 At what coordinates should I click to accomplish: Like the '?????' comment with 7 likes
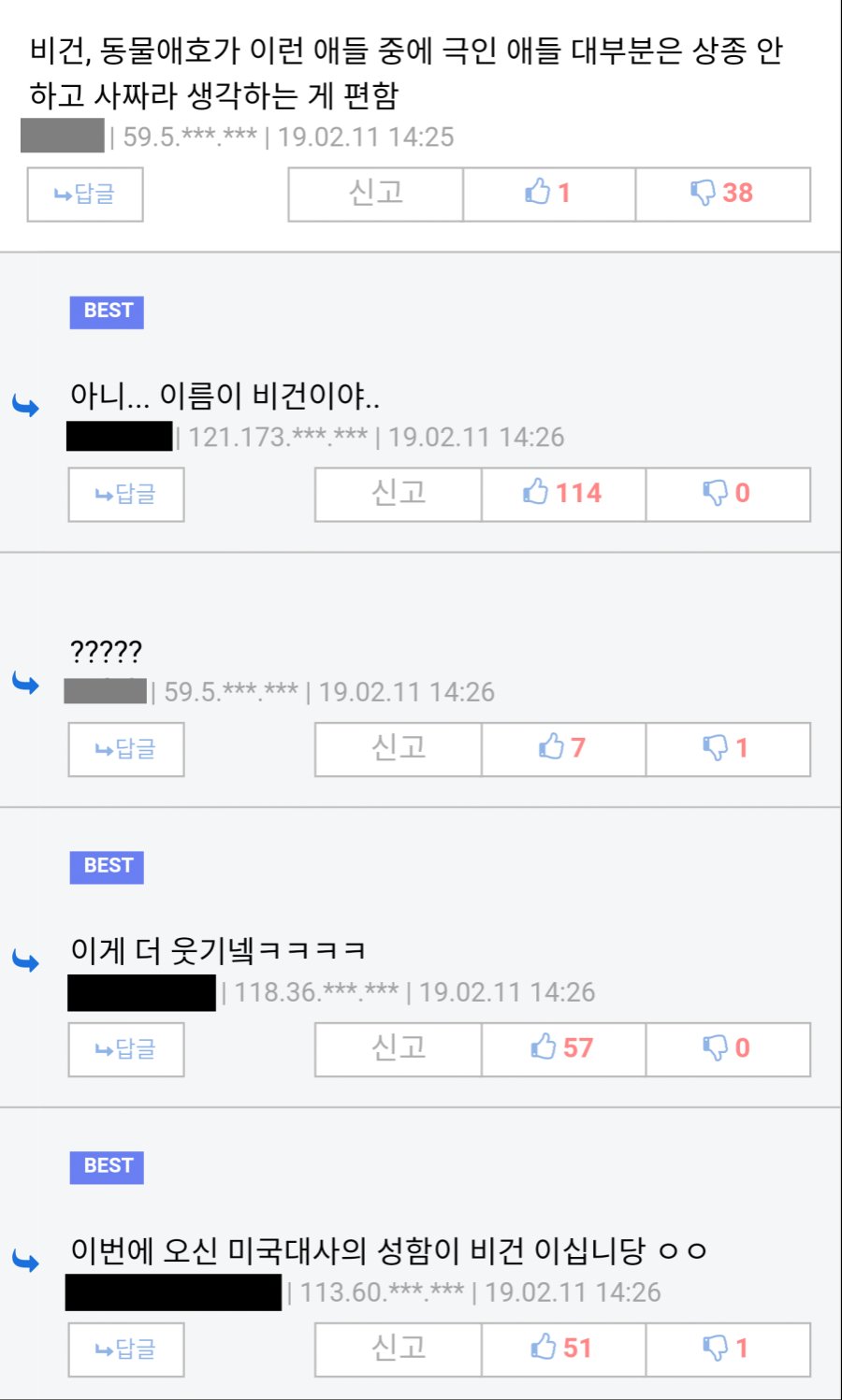click(563, 749)
